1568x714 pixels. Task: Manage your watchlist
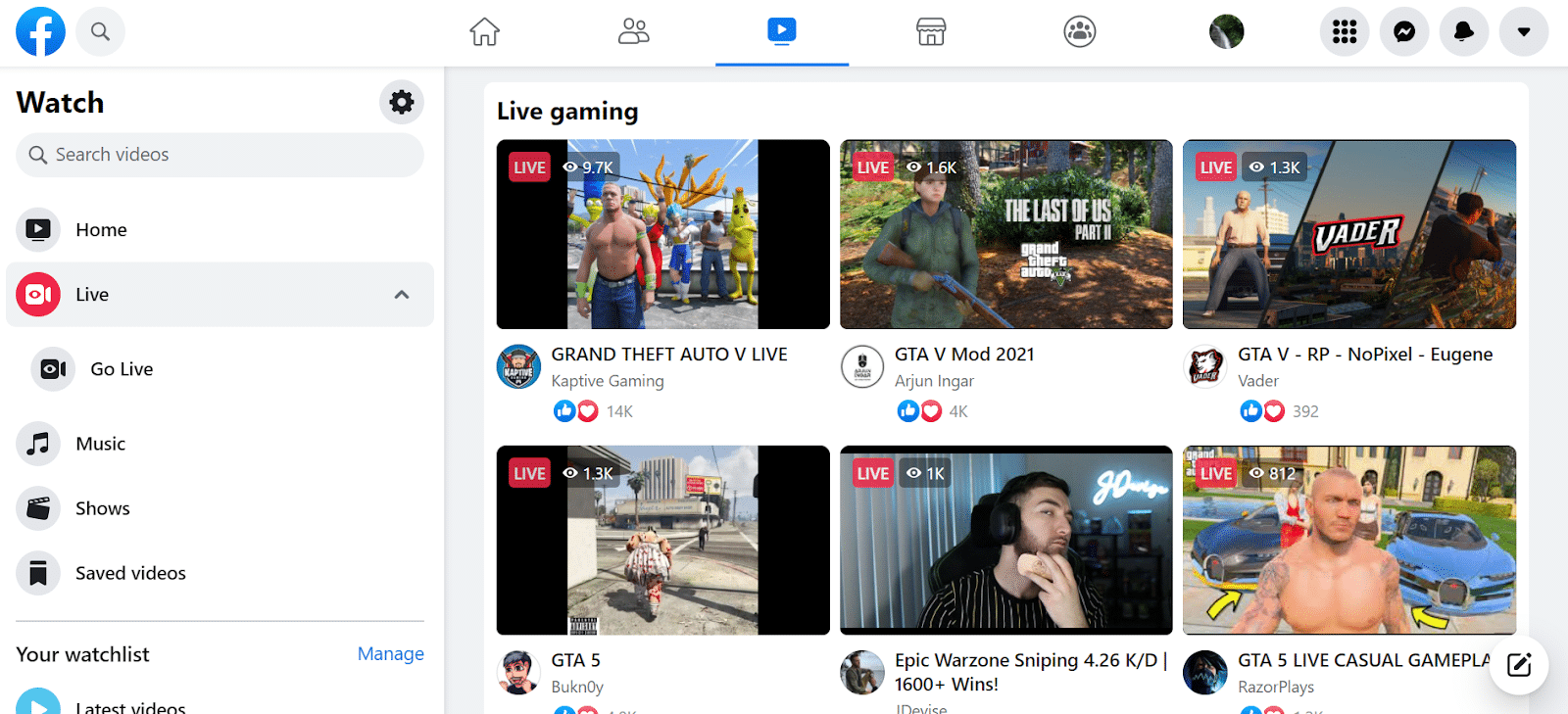[x=390, y=653]
